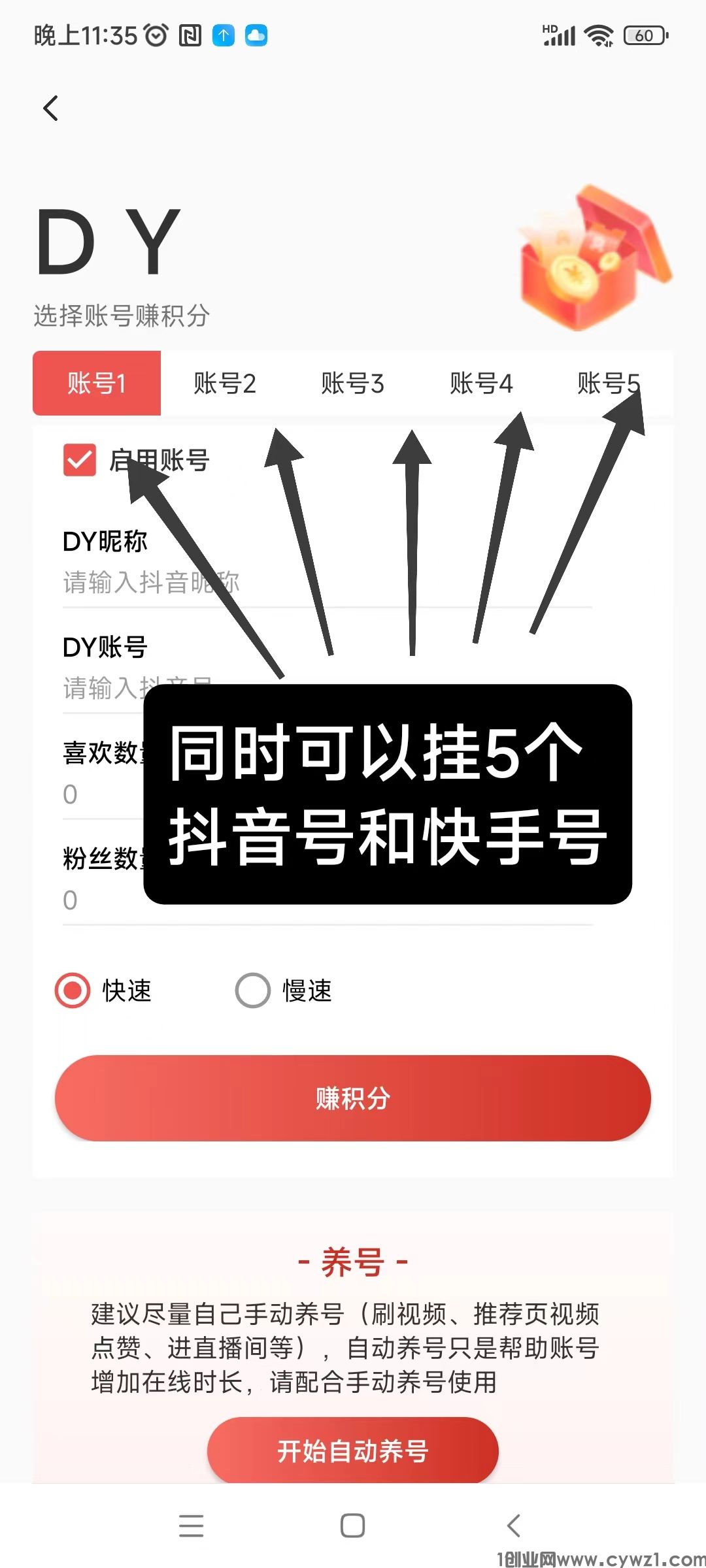Uncheck the 启用账号 checkbox

[x=80, y=461]
